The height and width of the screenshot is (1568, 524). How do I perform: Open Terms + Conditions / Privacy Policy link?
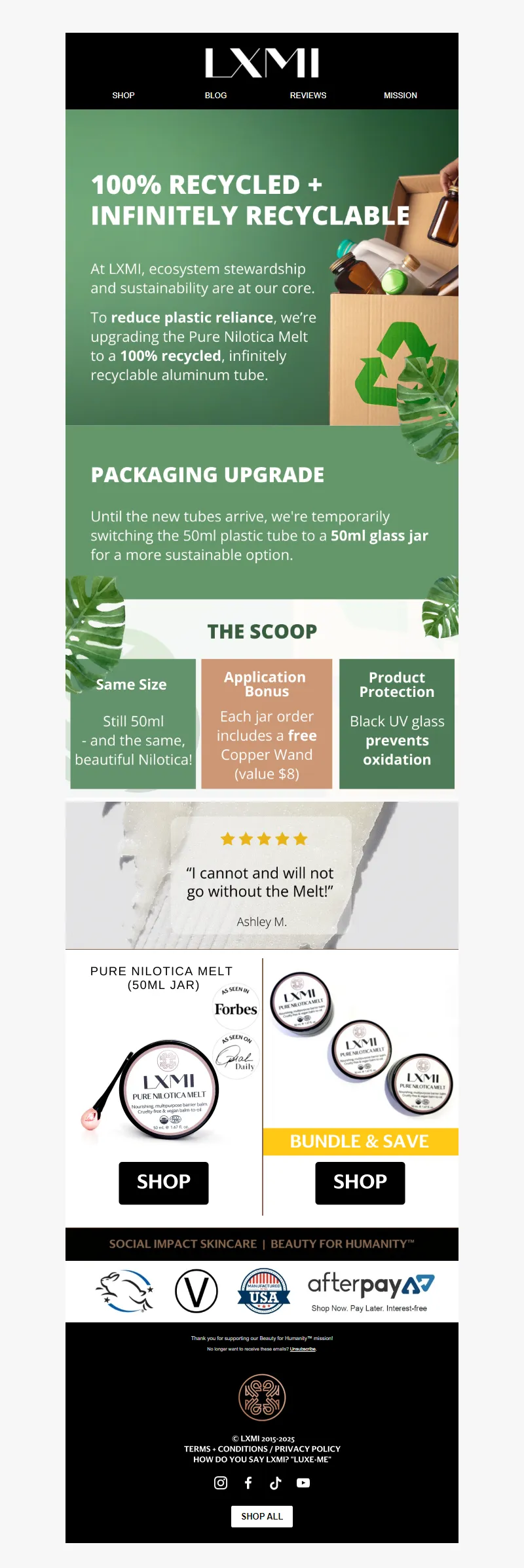click(262, 1449)
